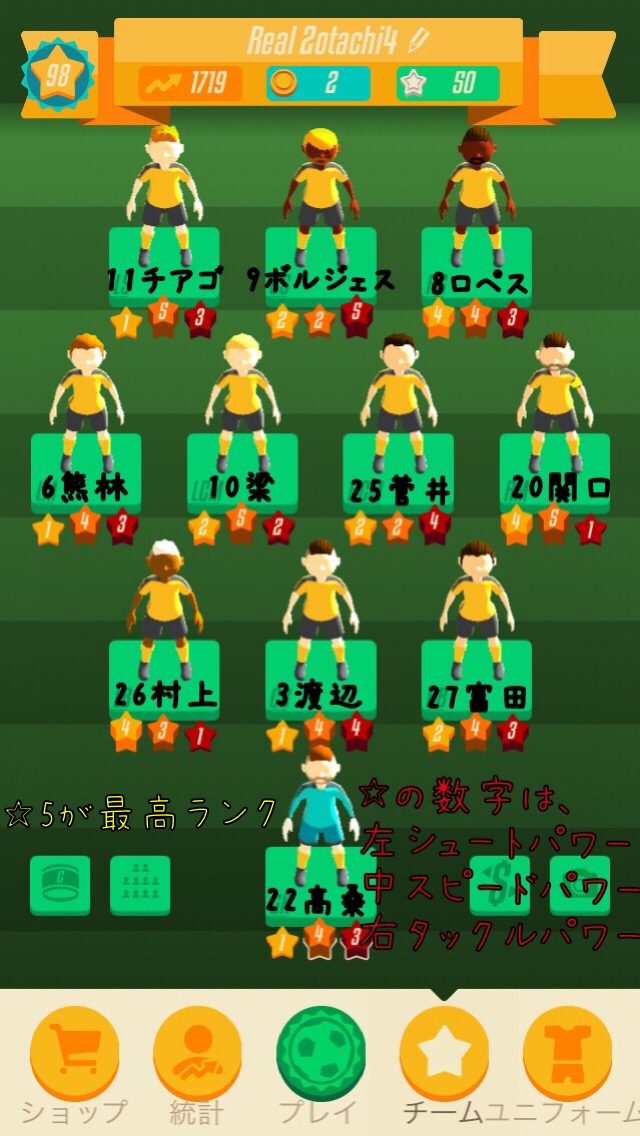Open the ショップ tab
This screenshot has height=1136, width=640.
click(x=74, y=1055)
